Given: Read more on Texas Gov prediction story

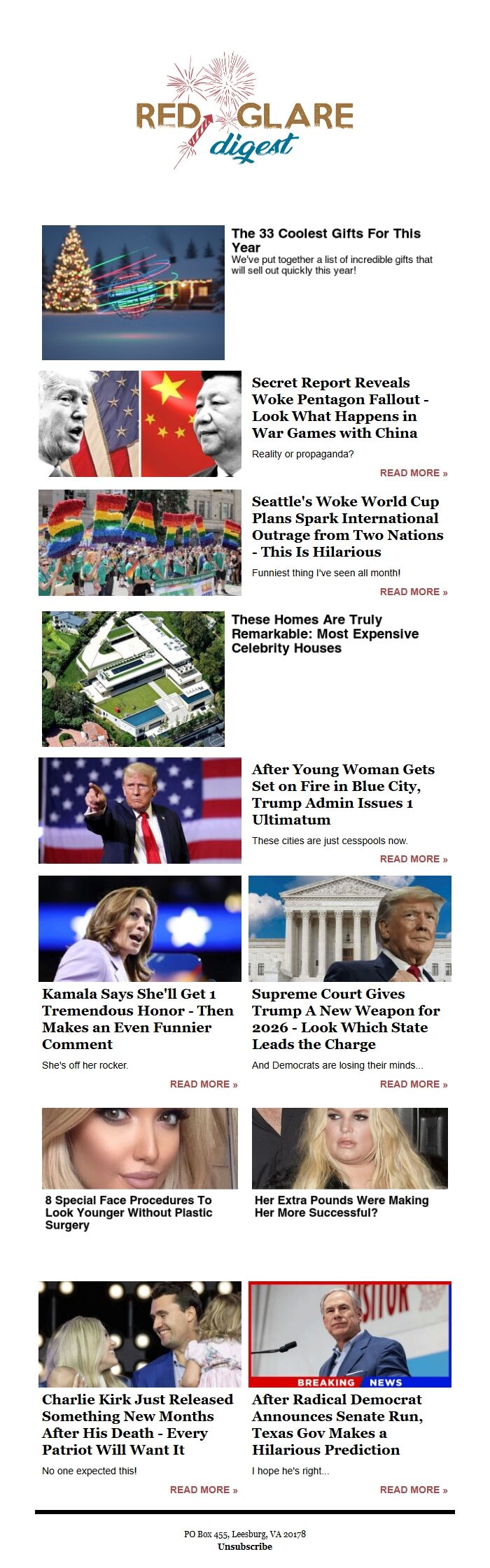Looking at the screenshot, I should pos(413,1490).
